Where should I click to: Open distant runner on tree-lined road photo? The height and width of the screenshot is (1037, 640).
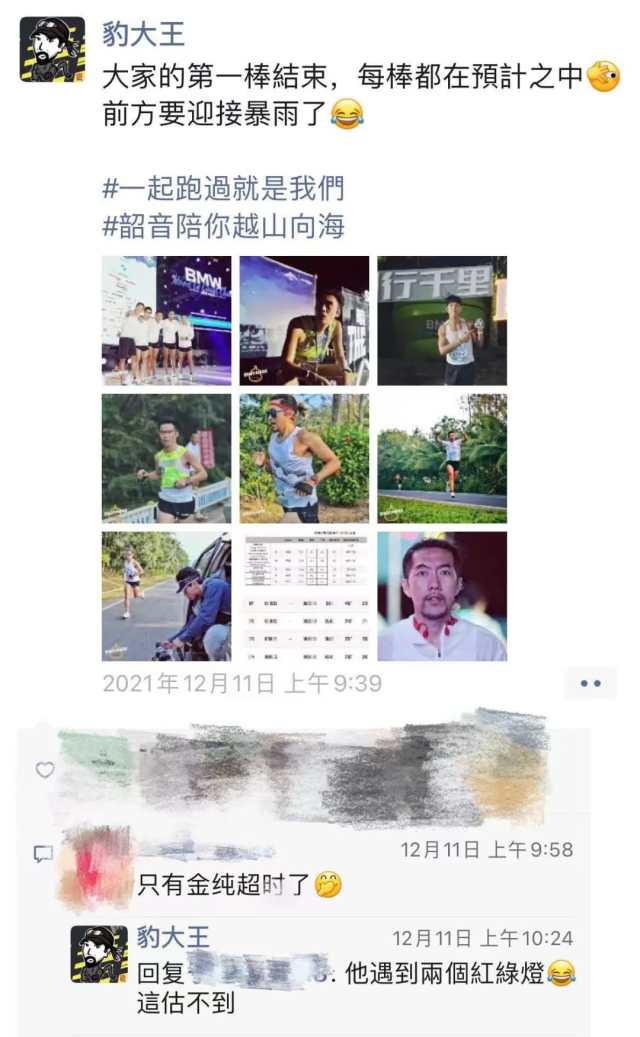pos(442,458)
